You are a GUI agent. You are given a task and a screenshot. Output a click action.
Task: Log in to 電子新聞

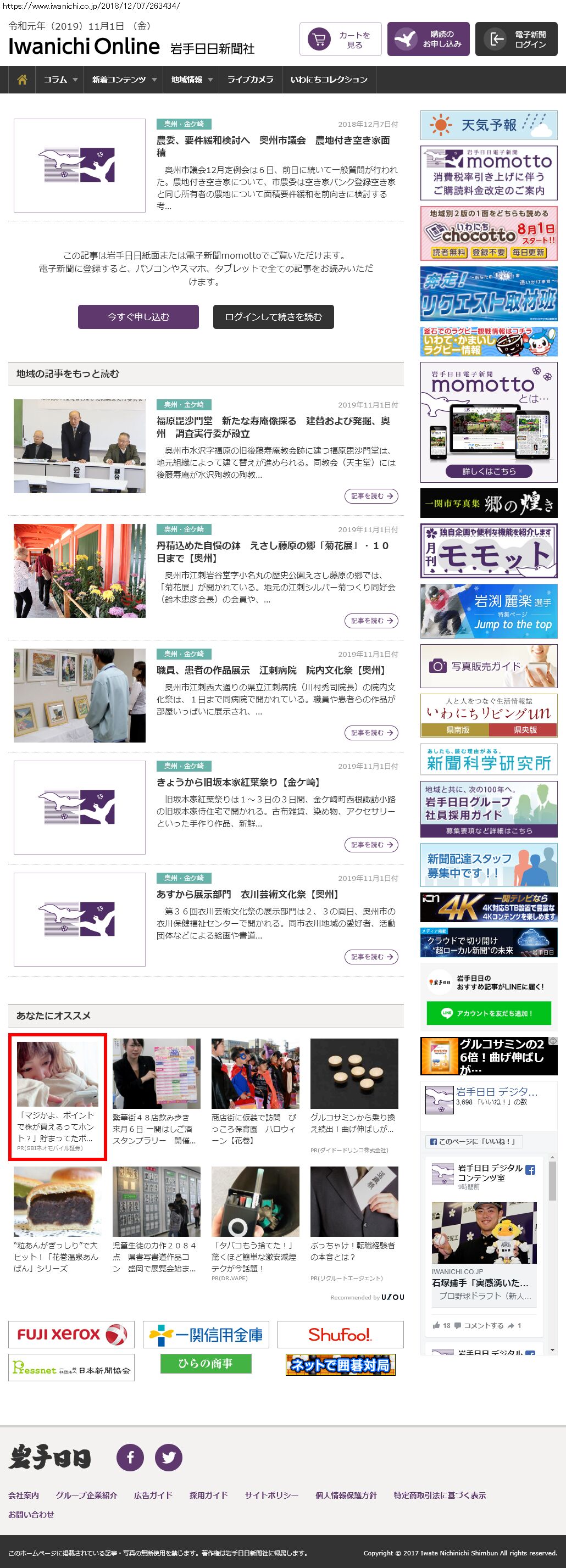[x=515, y=40]
